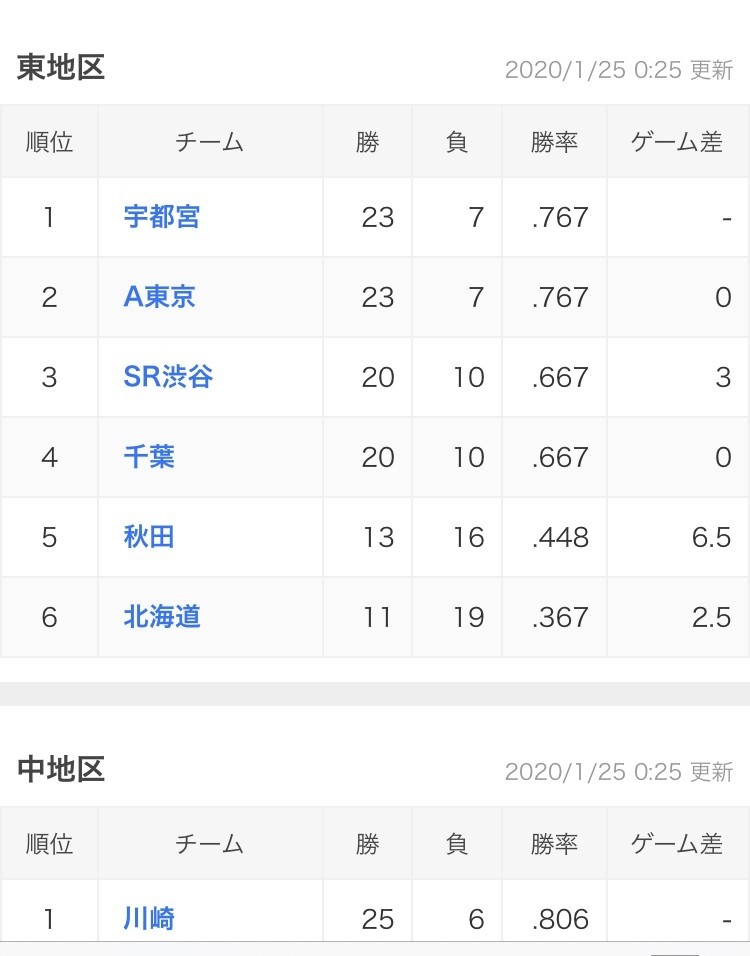Open the 宇都宮 team page

162,217
